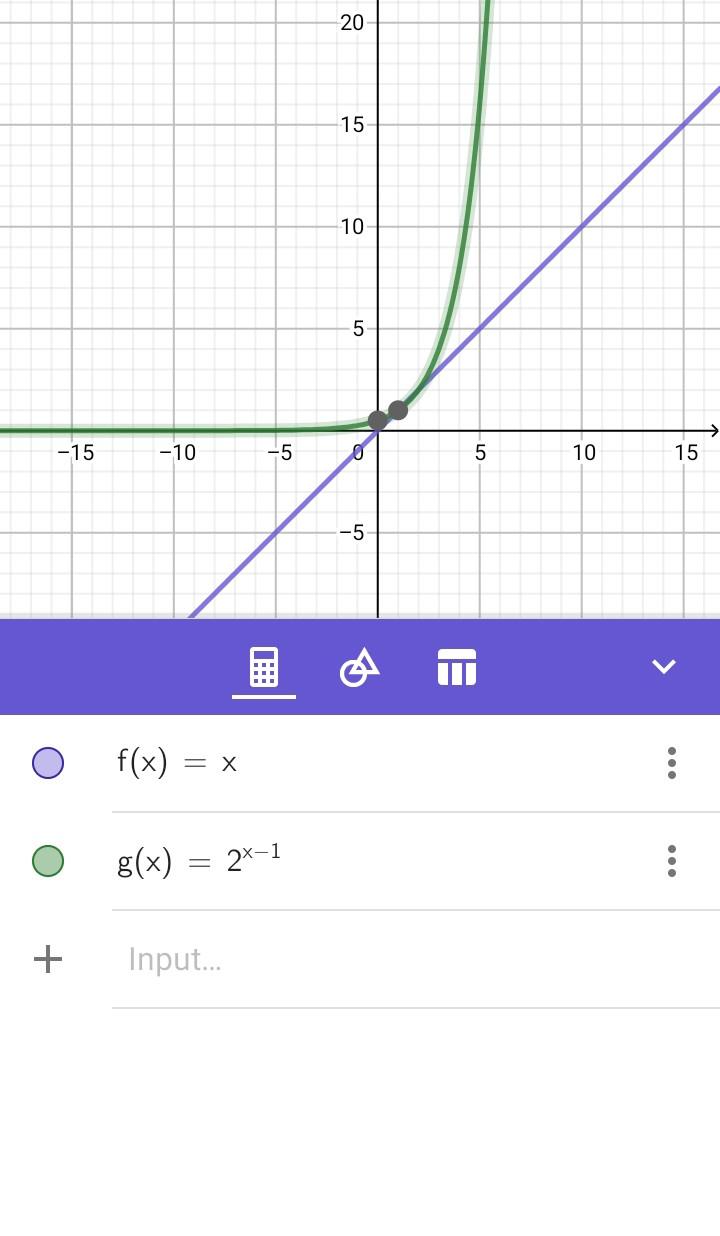
Task: Collapse the algebra panel with the chevron
Action: pos(664,667)
